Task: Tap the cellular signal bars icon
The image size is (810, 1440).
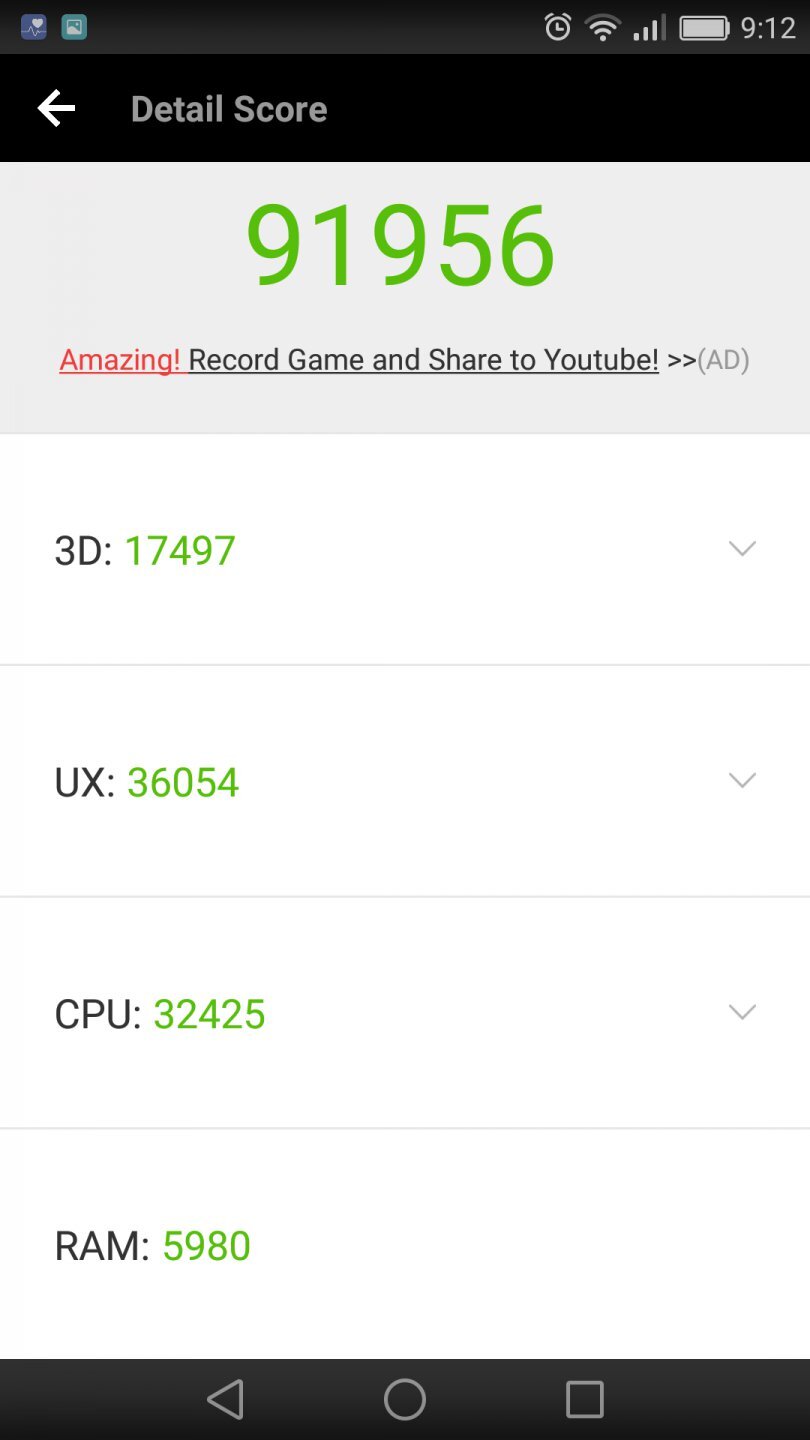Action: tap(652, 27)
